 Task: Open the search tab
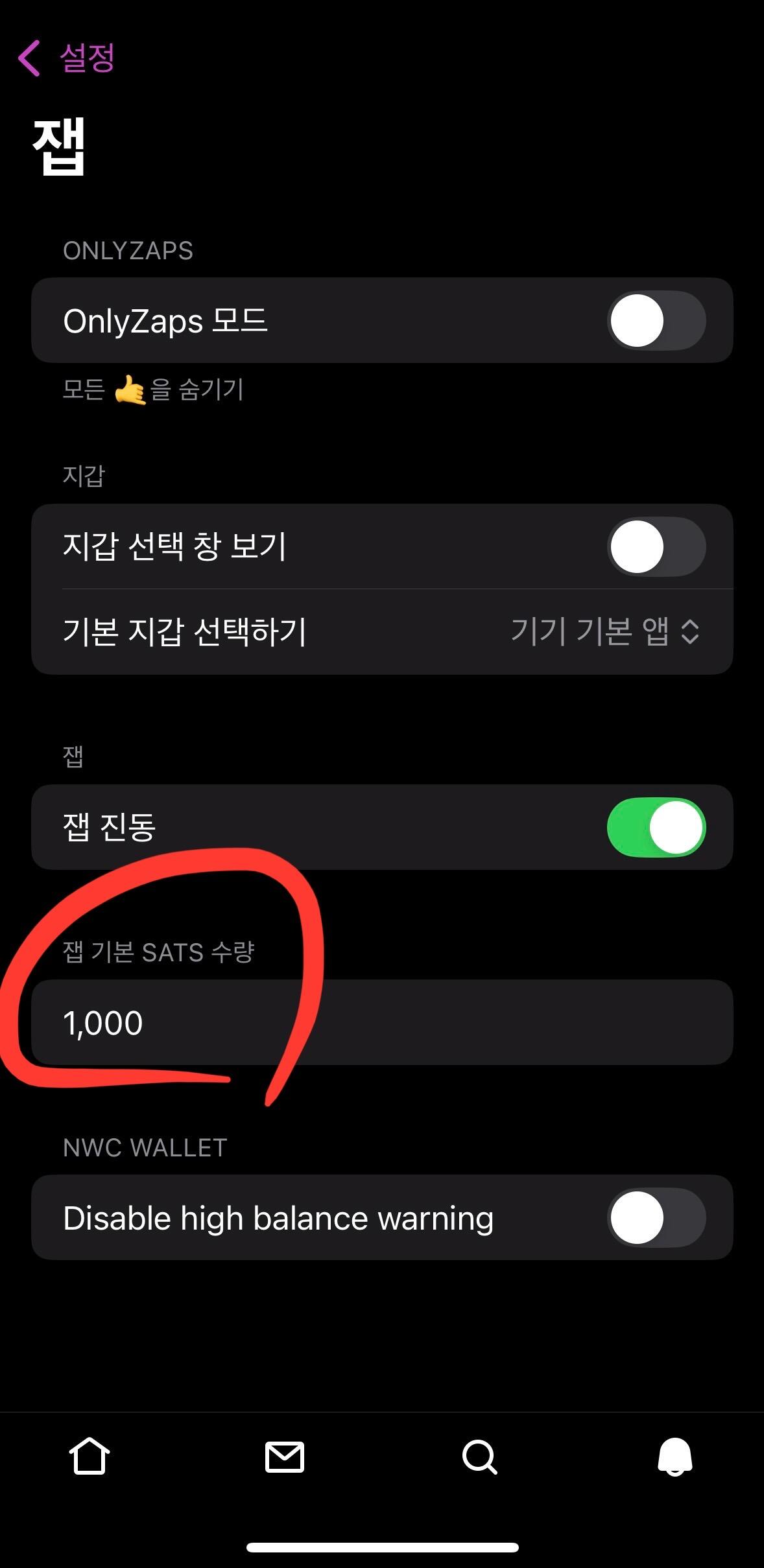click(x=479, y=1457)
